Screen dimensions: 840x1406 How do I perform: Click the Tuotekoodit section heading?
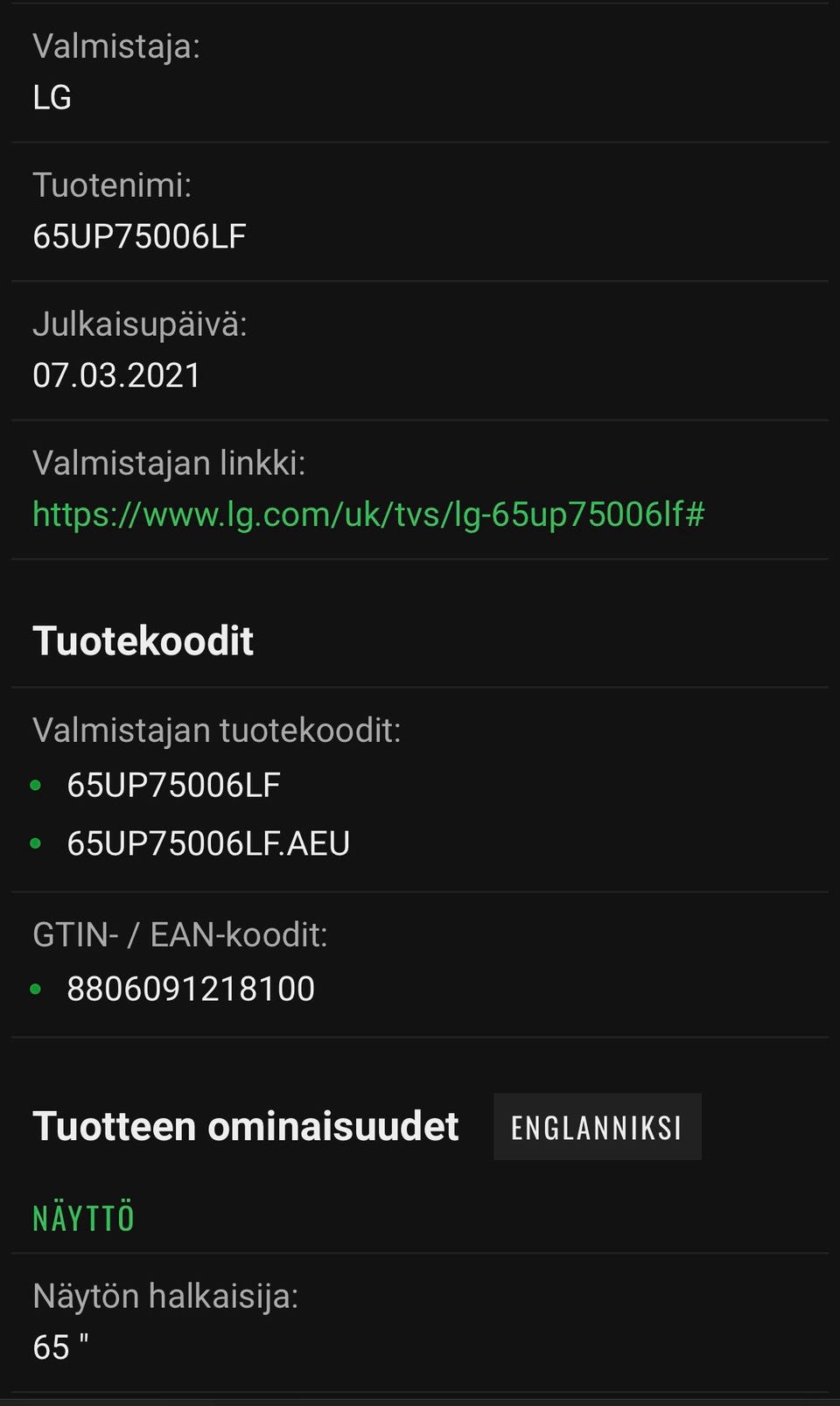click(x=143, y=640)
